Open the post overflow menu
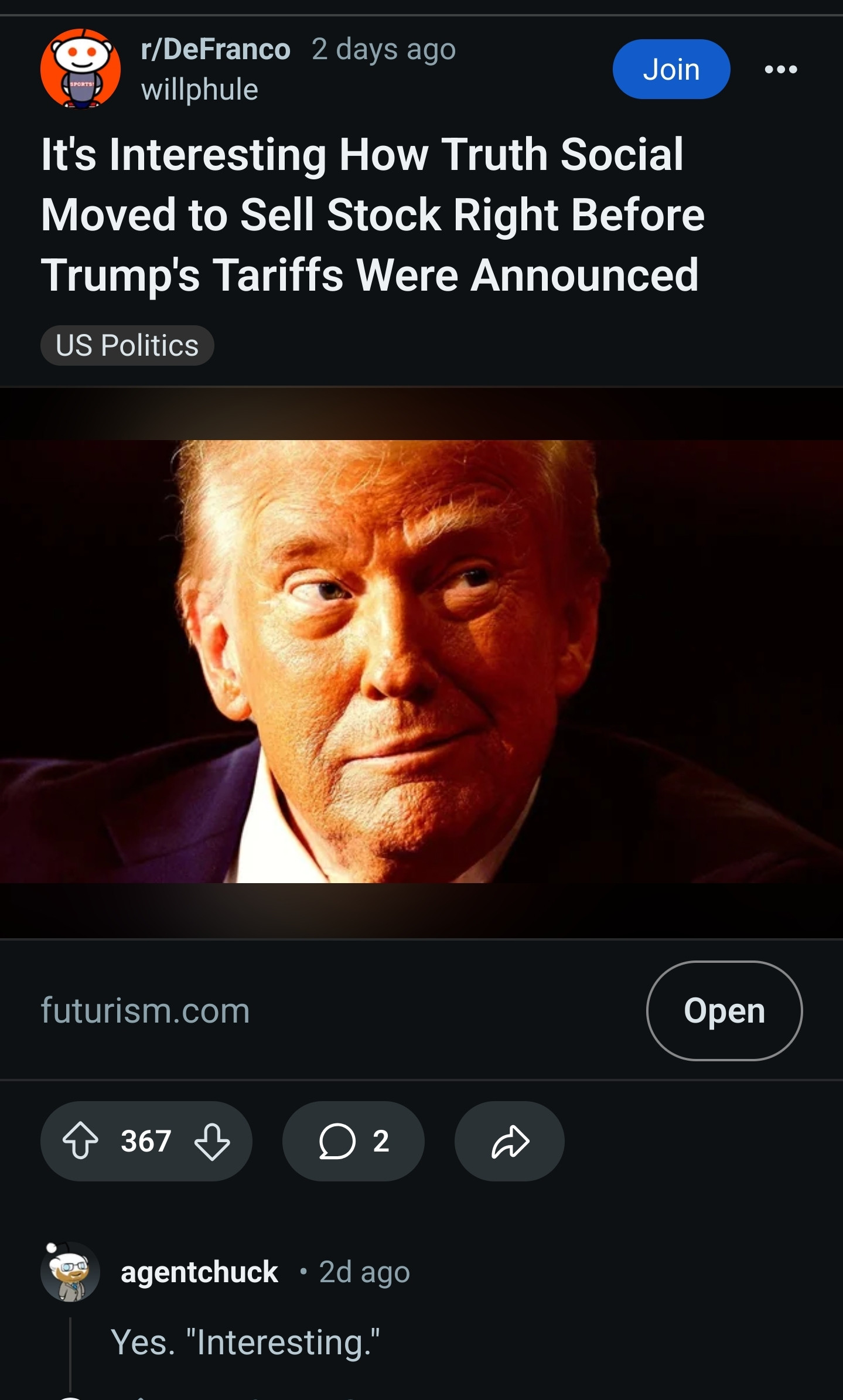The width and height of the screenshot is (843, 1400). point(780,69)
